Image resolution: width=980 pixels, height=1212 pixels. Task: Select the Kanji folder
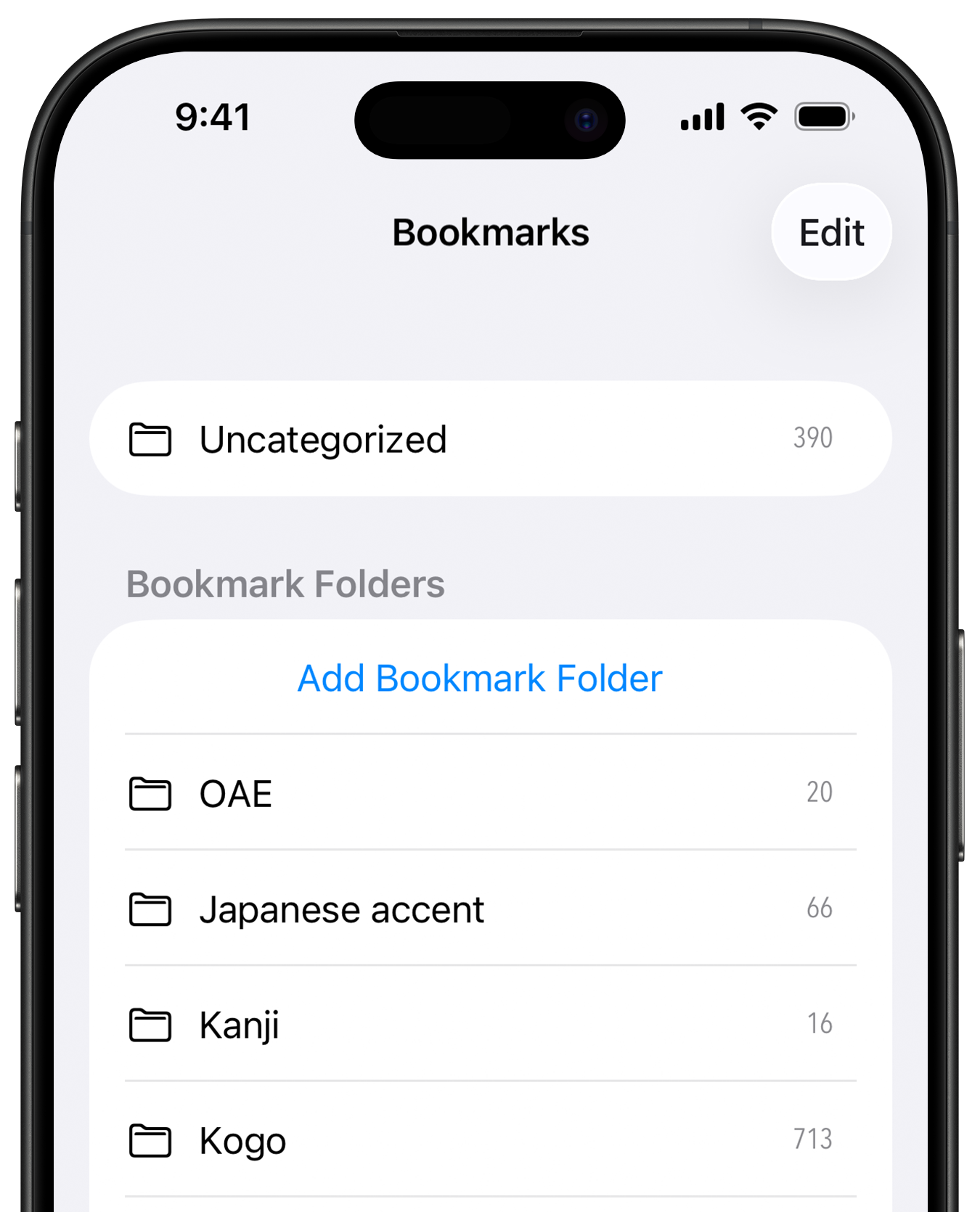tap(490, 1025)
